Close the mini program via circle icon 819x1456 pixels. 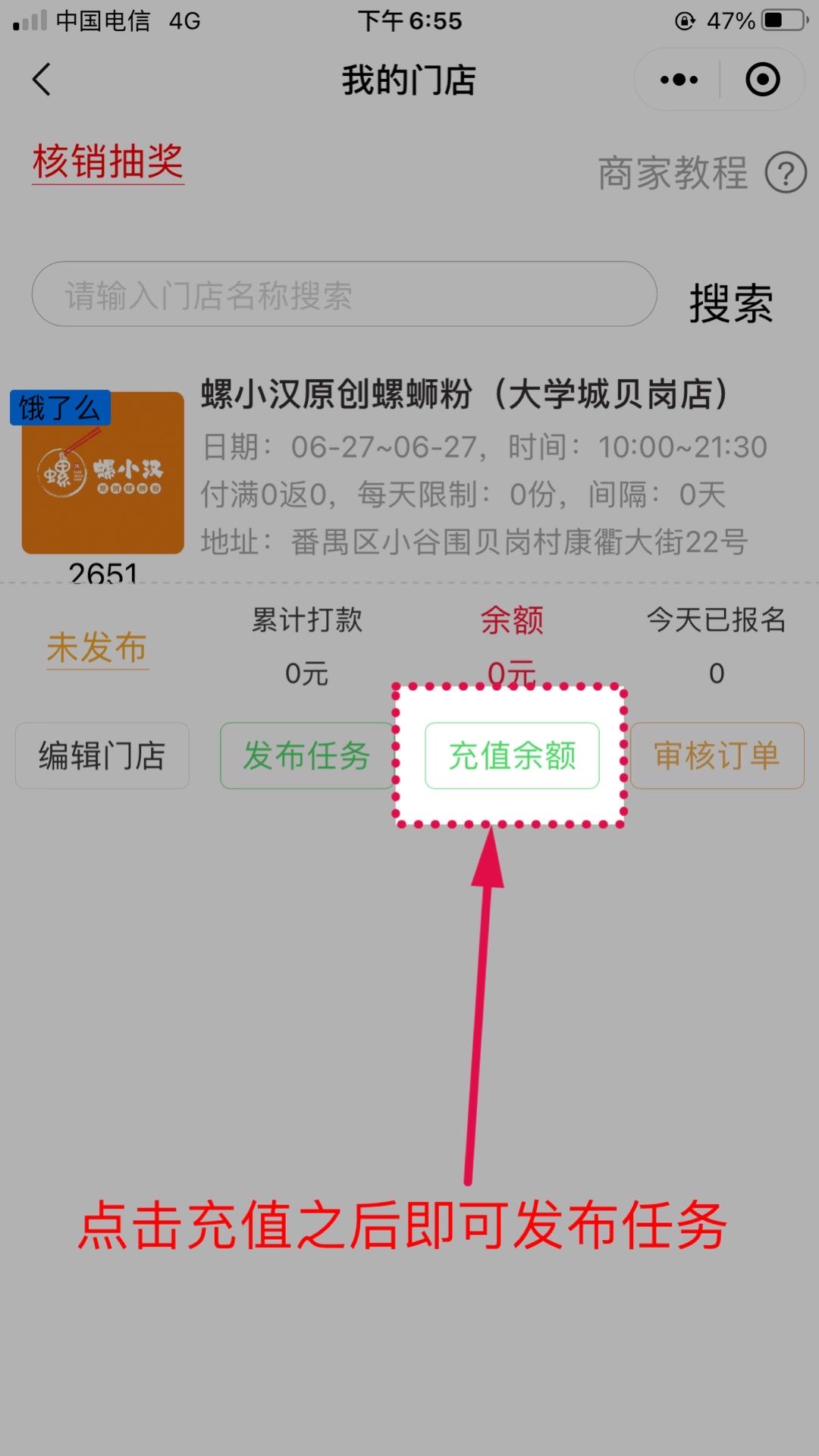(762, 80)
